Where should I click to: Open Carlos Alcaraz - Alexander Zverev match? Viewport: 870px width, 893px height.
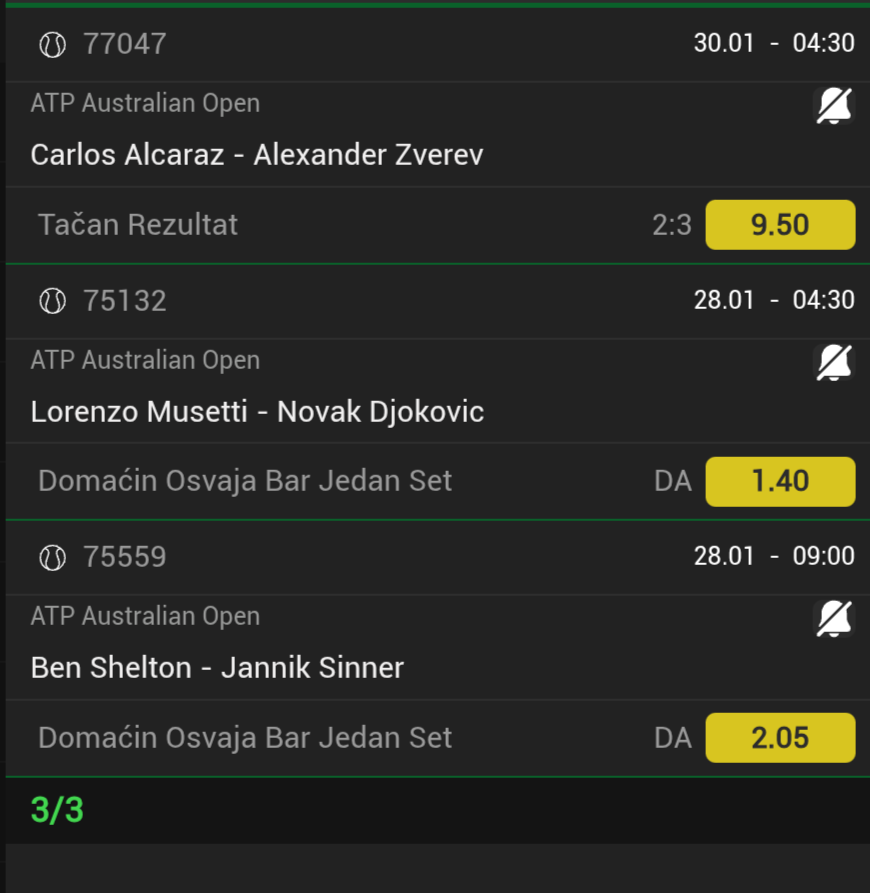click(x=257, y=155)
